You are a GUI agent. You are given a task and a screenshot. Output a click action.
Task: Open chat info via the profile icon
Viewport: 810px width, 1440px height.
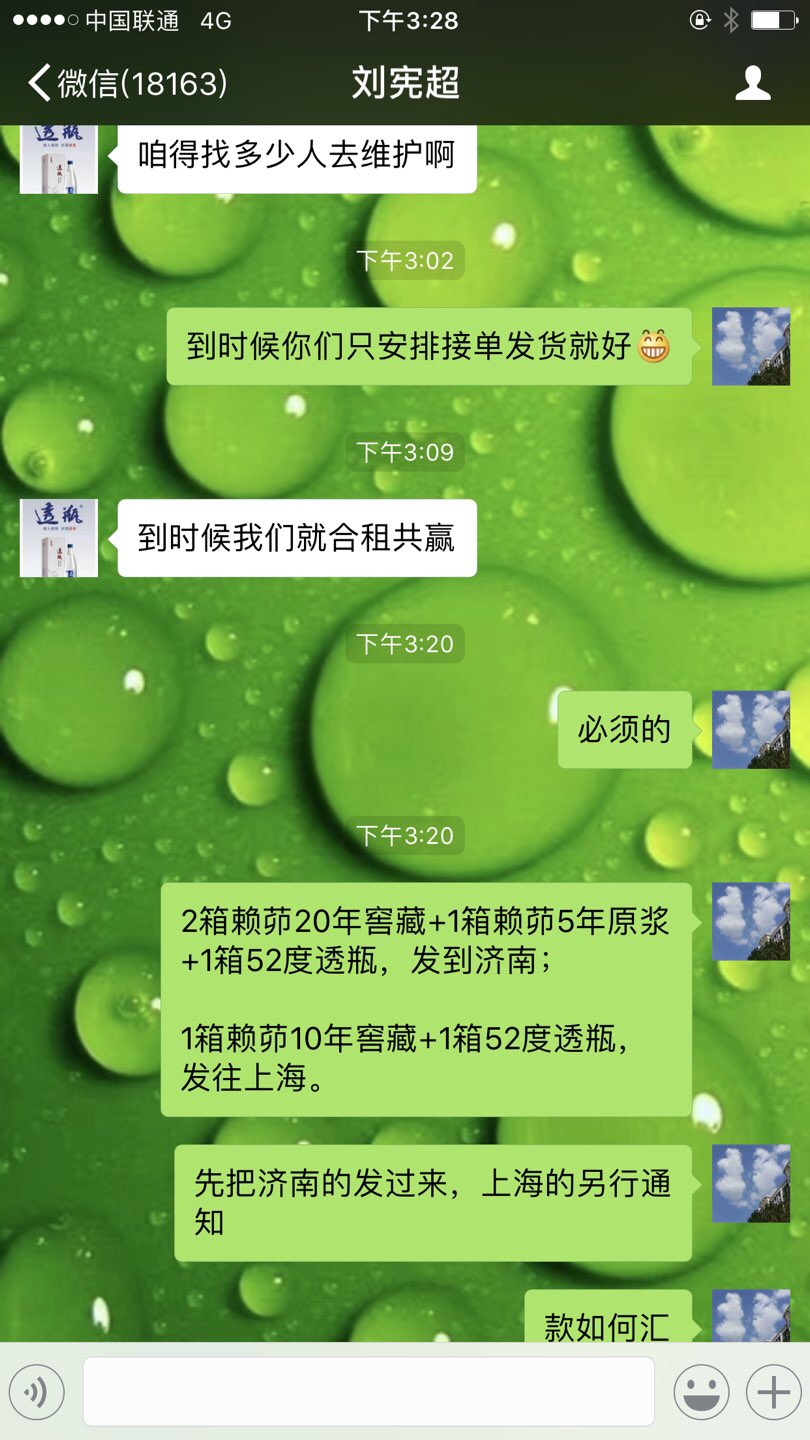752,84
